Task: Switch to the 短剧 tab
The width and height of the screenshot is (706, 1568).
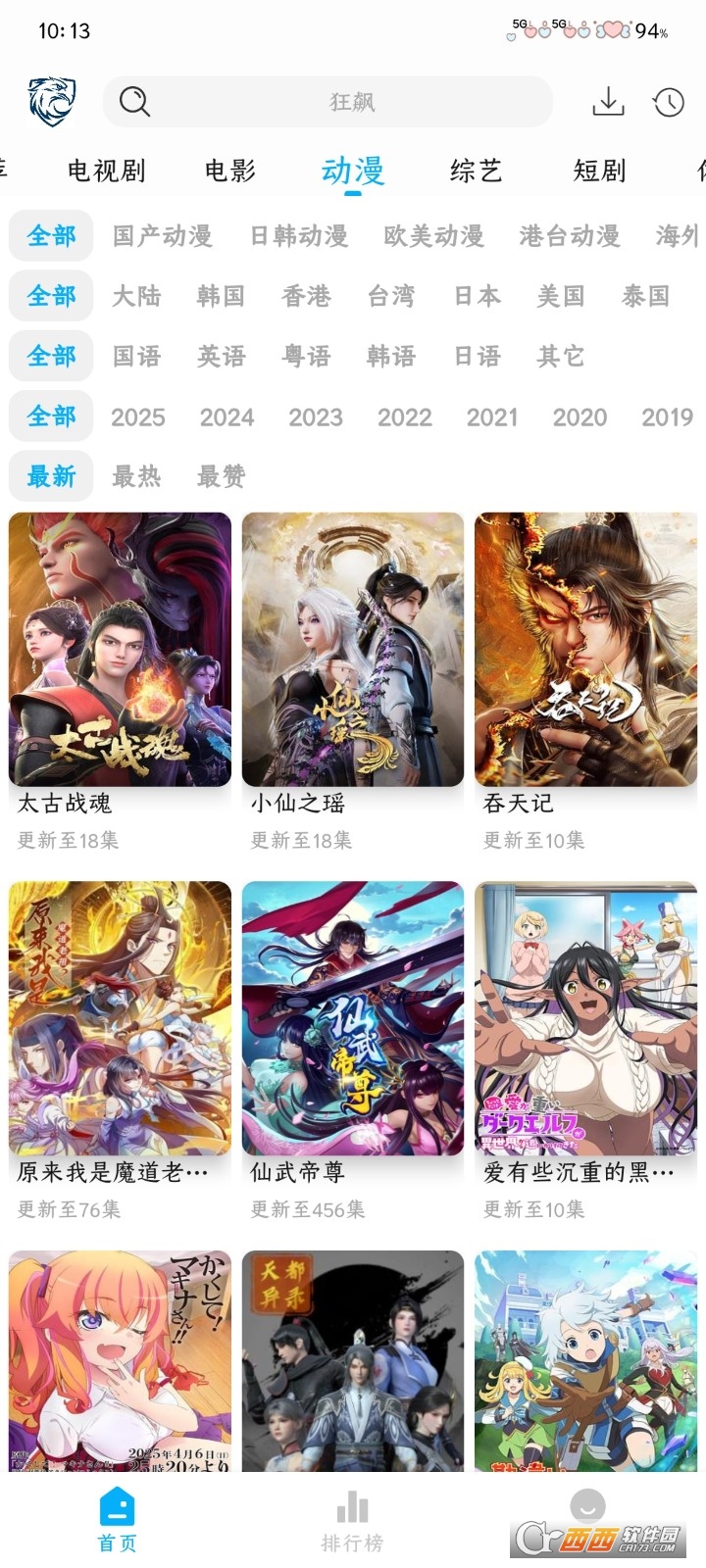Action: pos(599,171)
